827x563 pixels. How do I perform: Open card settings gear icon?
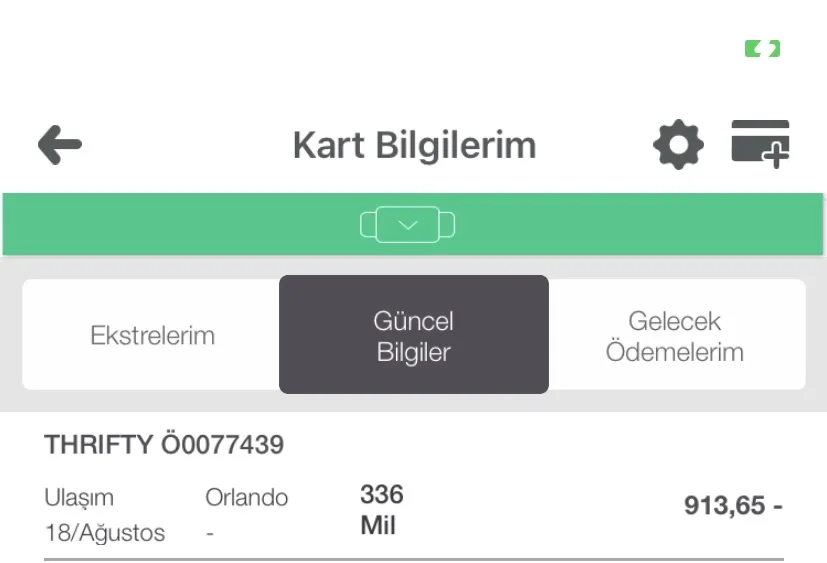click(678, 146)
